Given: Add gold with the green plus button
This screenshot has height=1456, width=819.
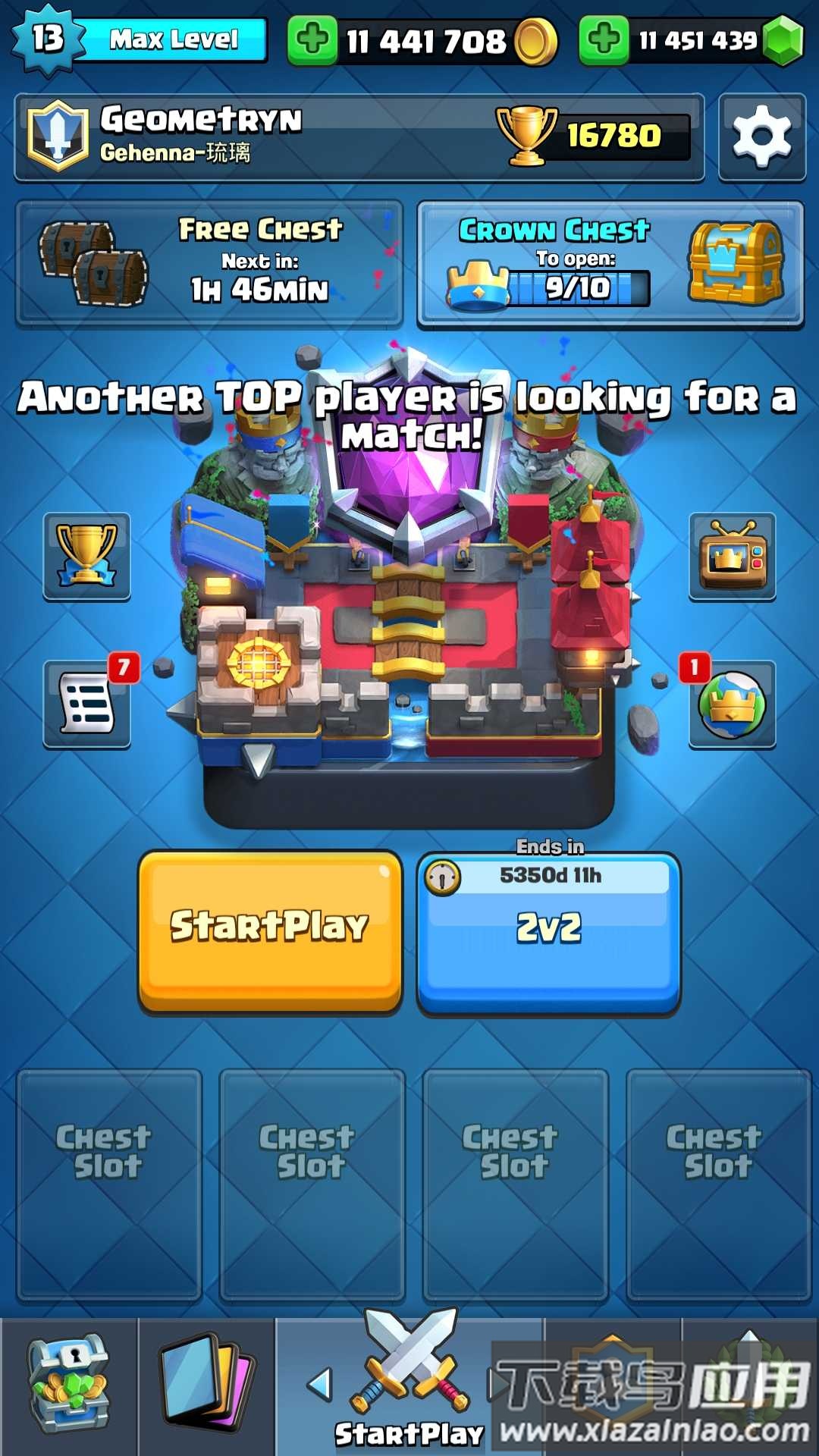Looking at the screenshot, I should (x=312, y=39).
